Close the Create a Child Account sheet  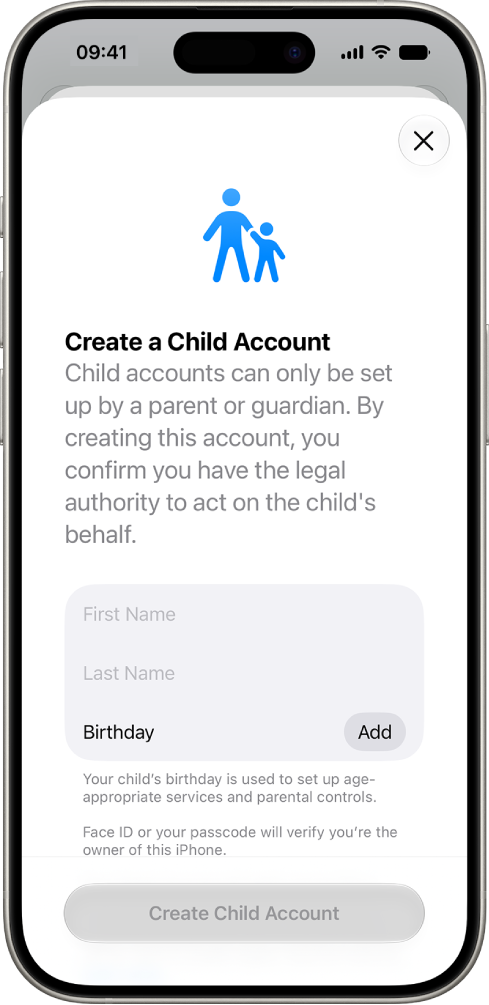tap(424, 140)
